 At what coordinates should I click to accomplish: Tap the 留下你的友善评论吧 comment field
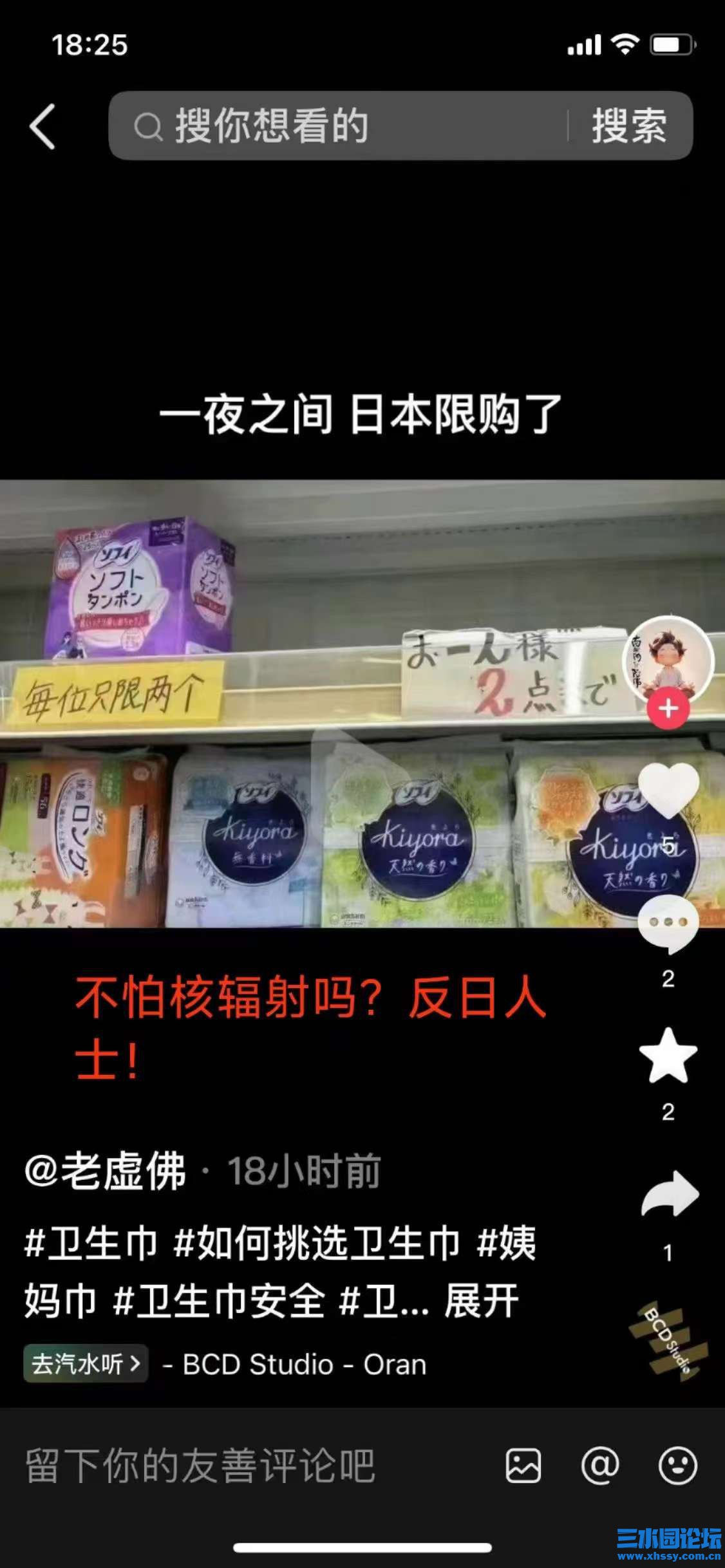[200, 1466]
